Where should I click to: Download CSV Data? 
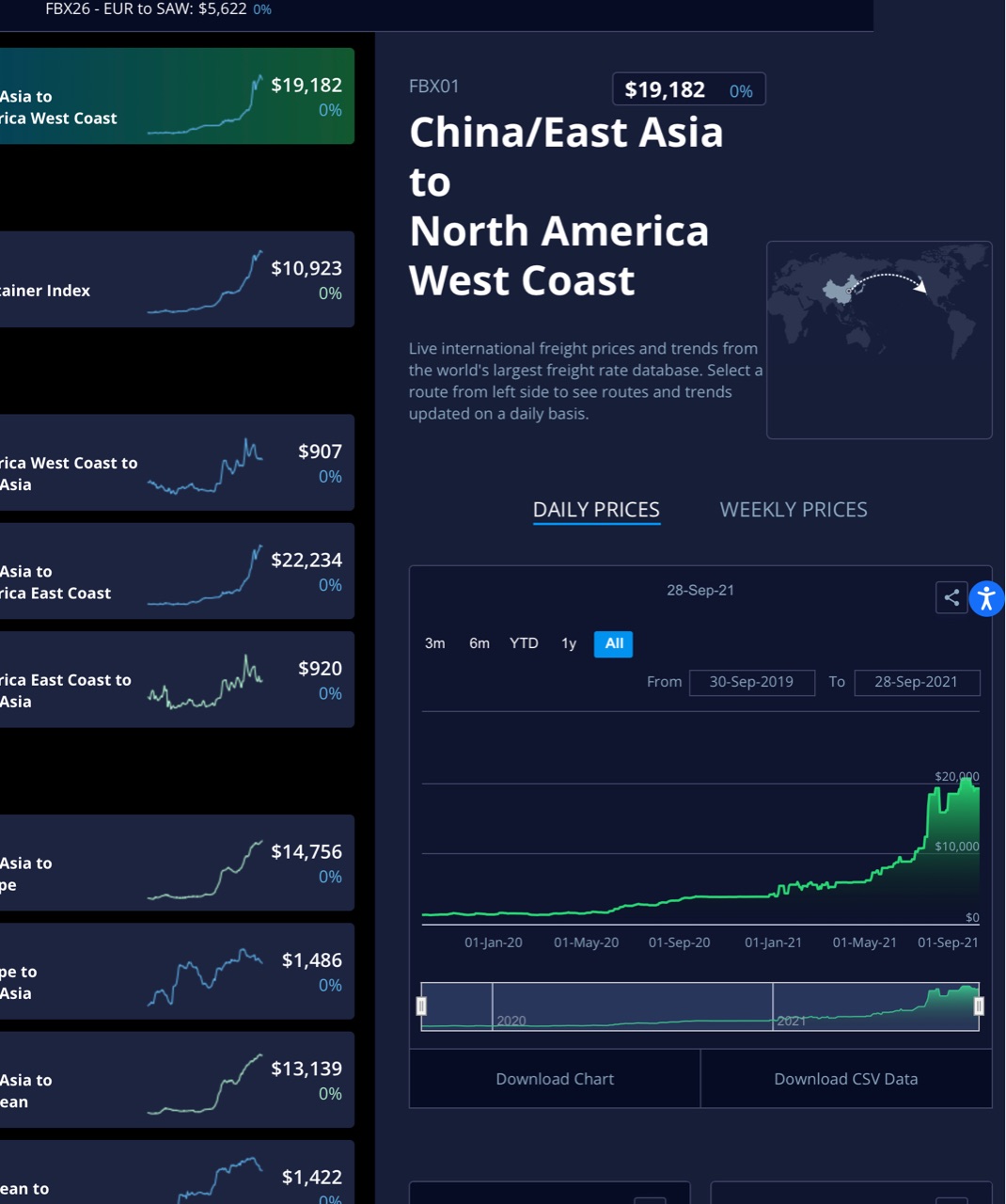845,1079
